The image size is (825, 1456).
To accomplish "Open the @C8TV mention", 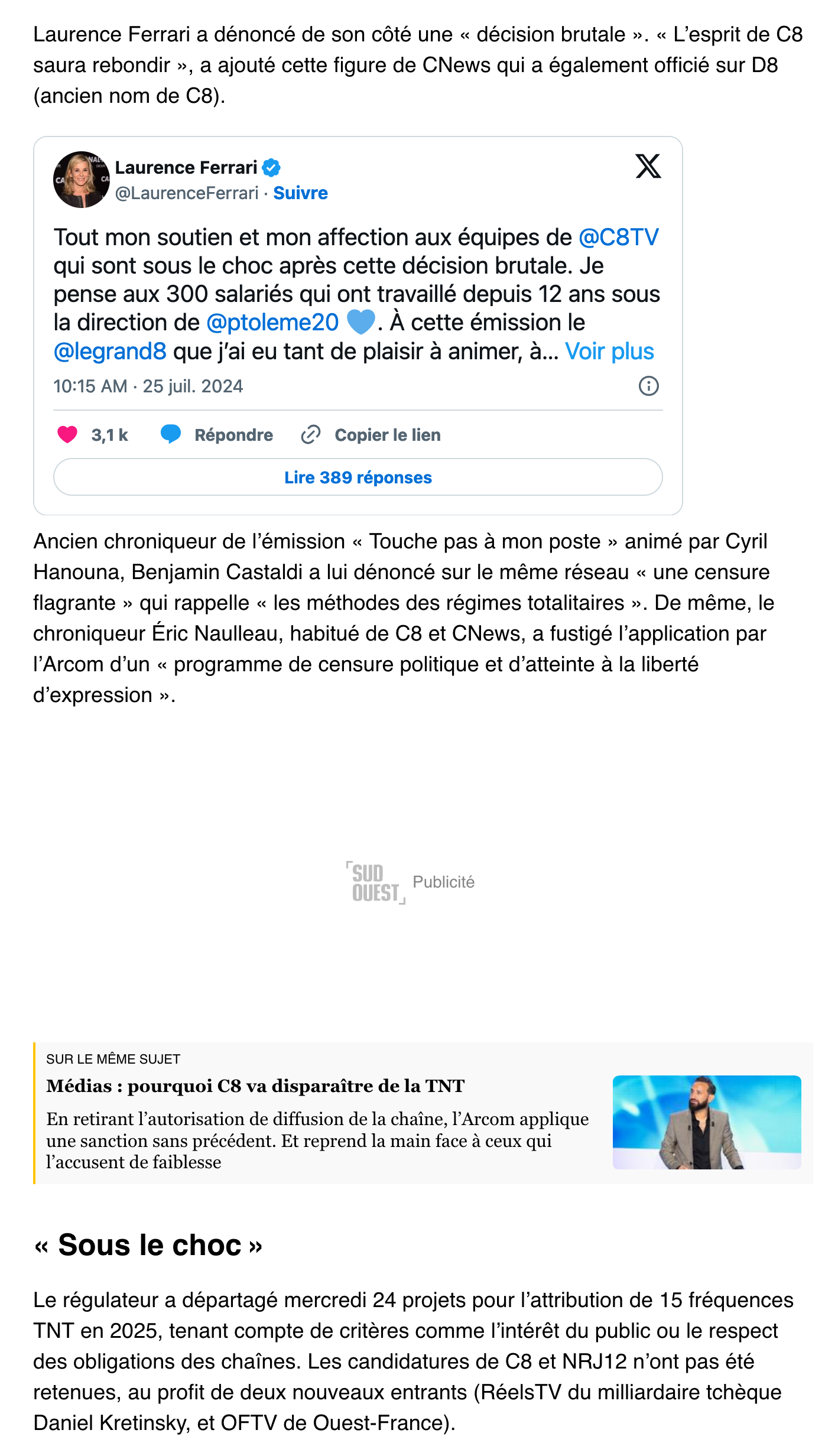I will (618, 238).
